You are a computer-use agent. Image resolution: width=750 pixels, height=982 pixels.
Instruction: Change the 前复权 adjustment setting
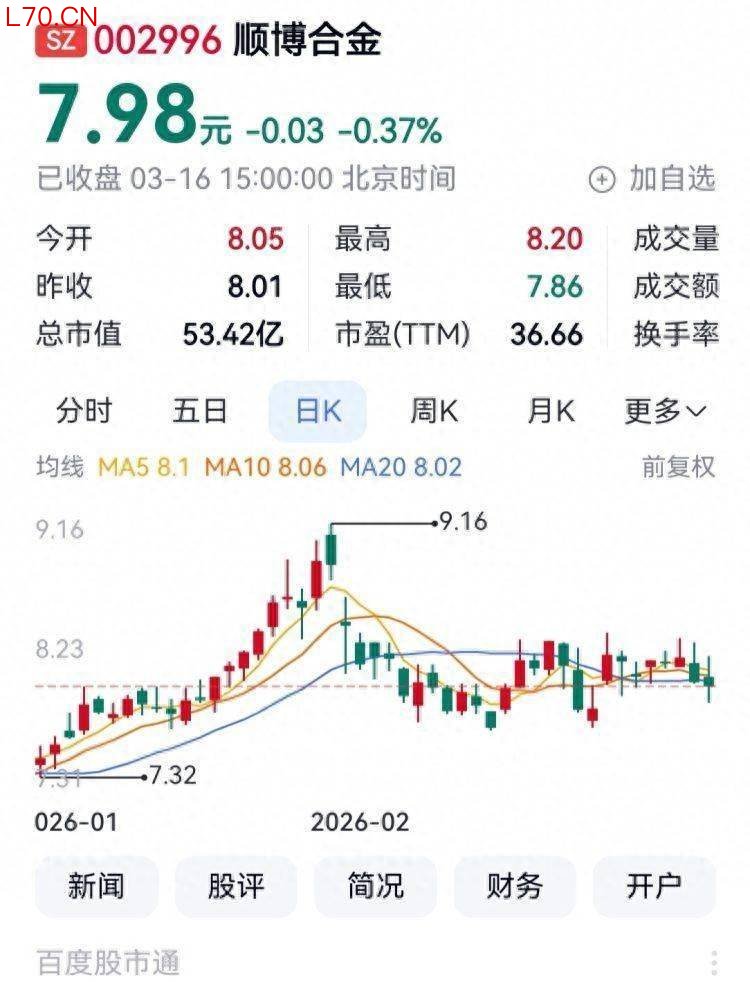[678, 467]
